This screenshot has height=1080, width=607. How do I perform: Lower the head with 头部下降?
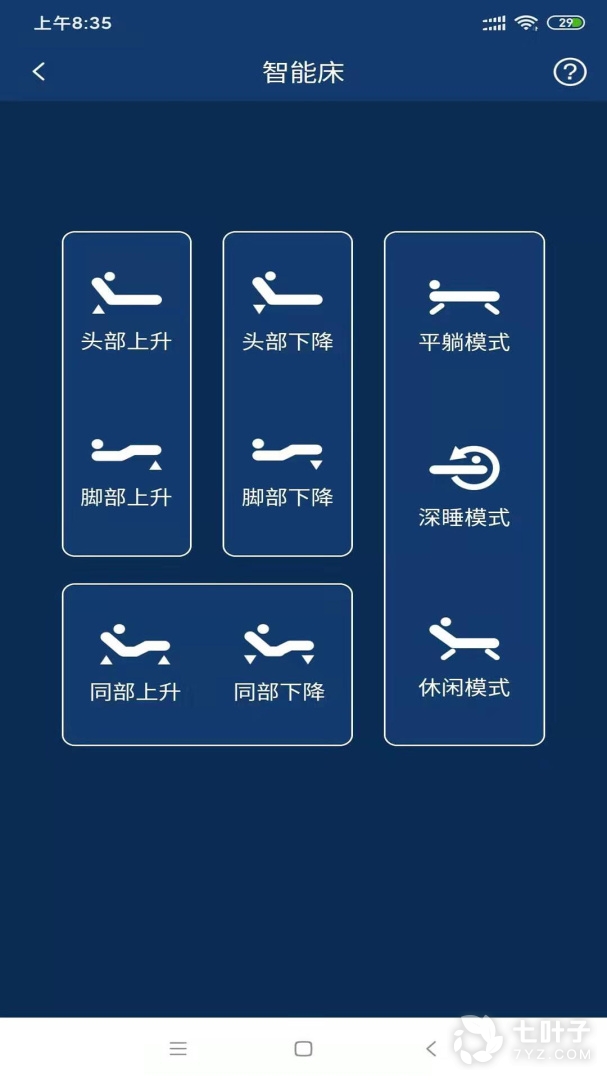point(287,310)
